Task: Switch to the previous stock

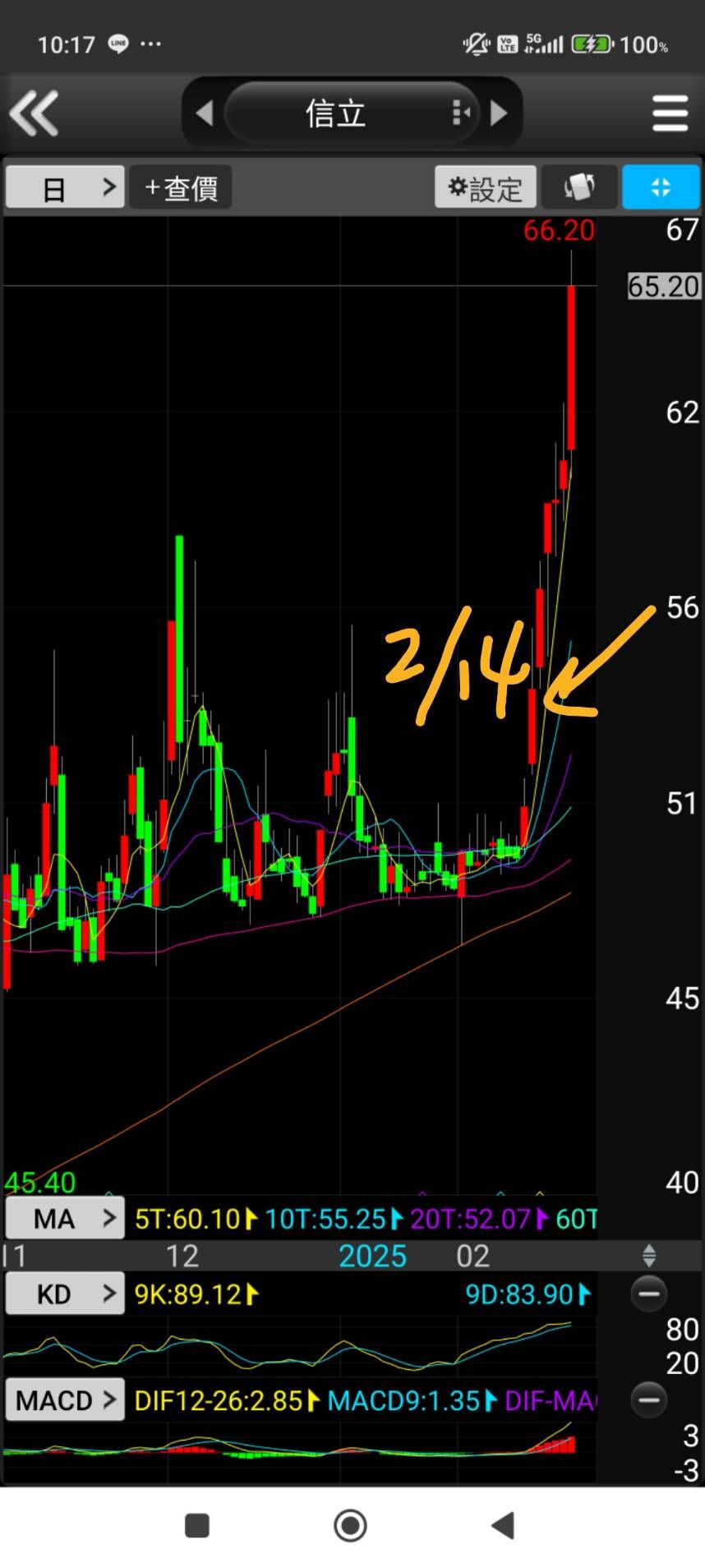Action: pyautogui.click(x=205, y=113)
